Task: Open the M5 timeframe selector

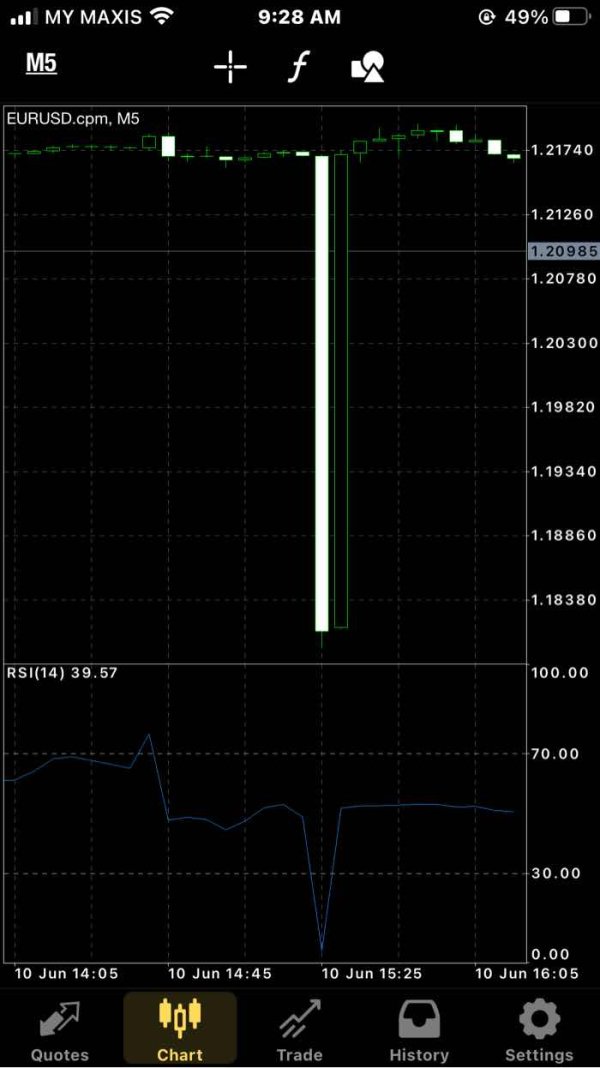Action: pyautogui.click(x=42, y=63)
